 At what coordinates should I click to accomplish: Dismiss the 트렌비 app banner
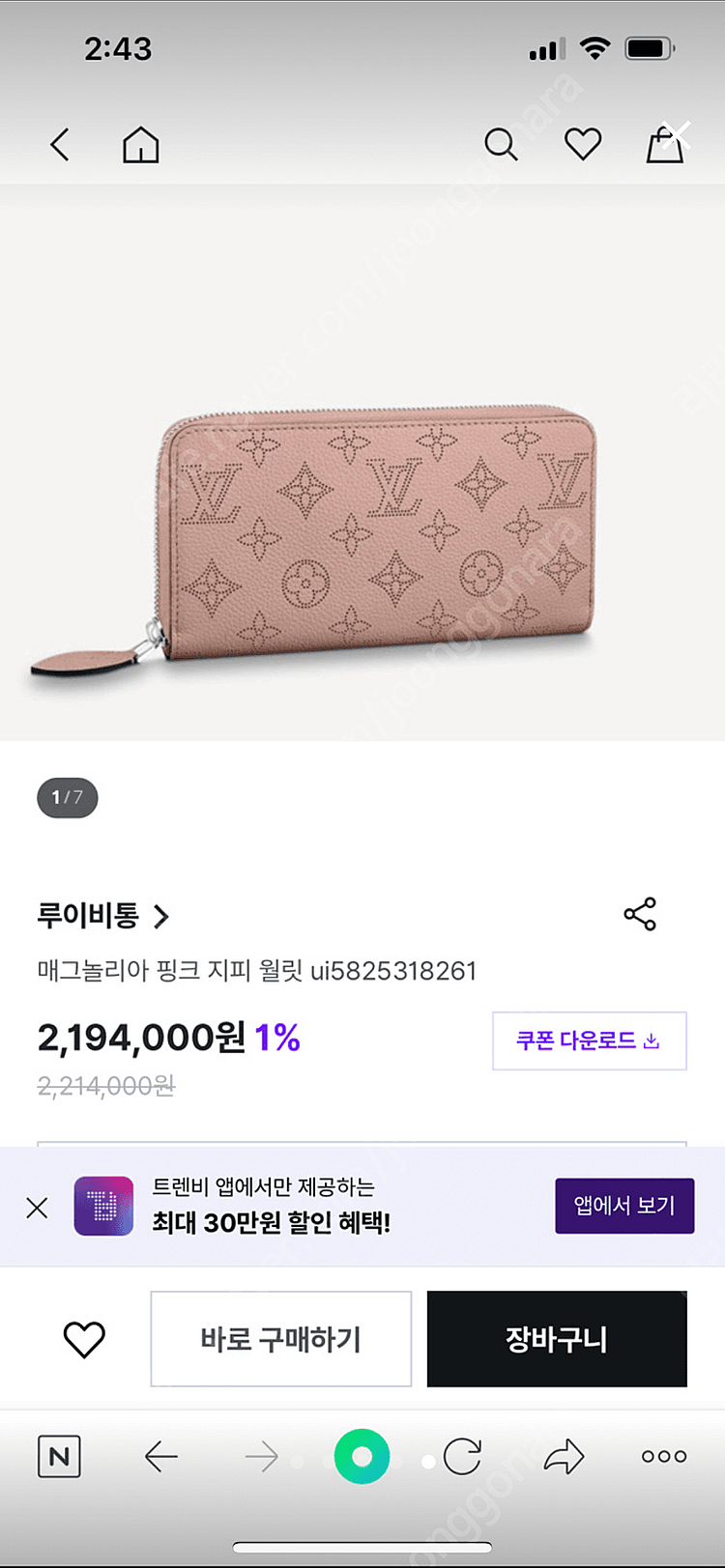[x=37, y=1208]
